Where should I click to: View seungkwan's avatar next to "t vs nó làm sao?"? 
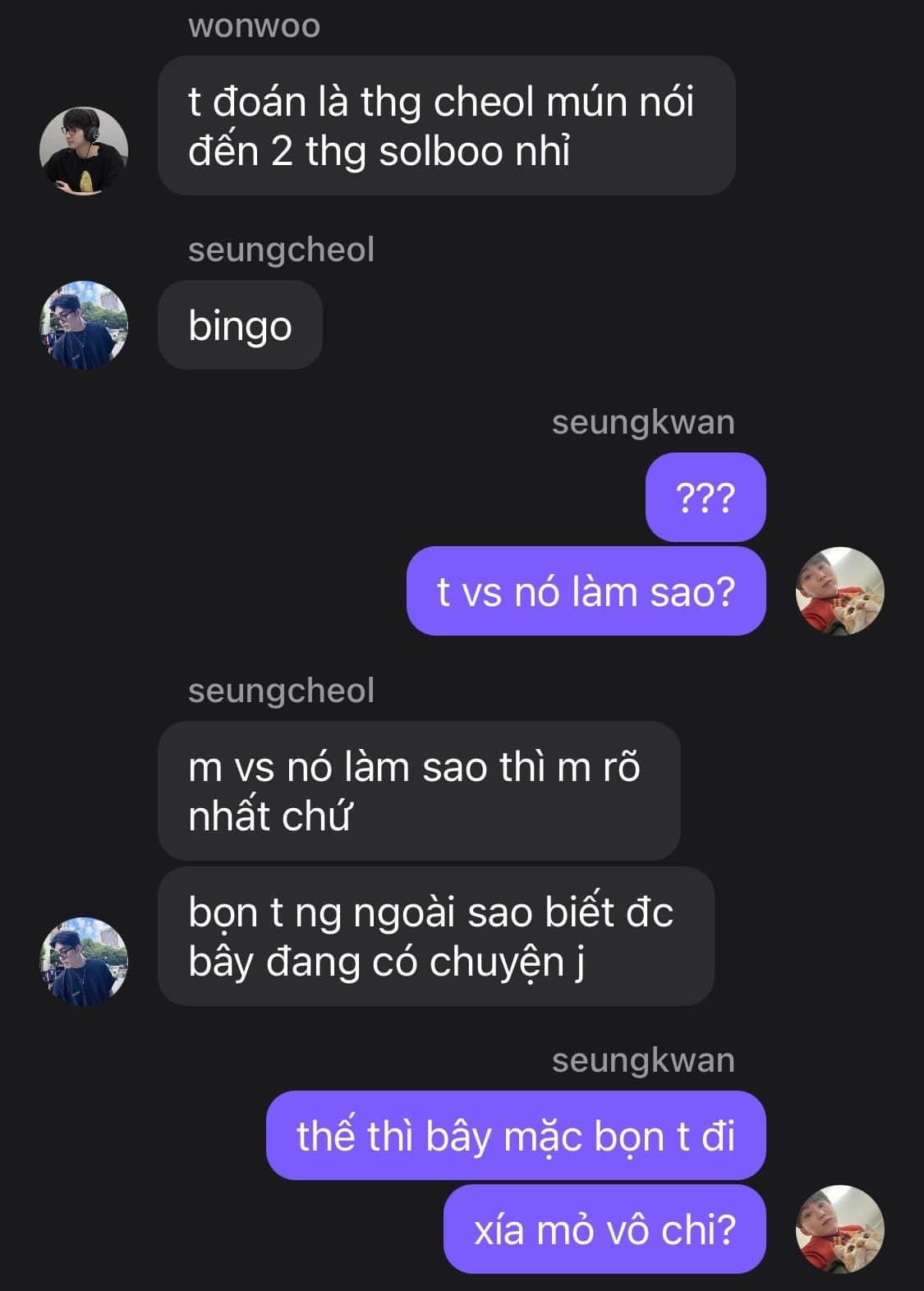coord(839,590)
